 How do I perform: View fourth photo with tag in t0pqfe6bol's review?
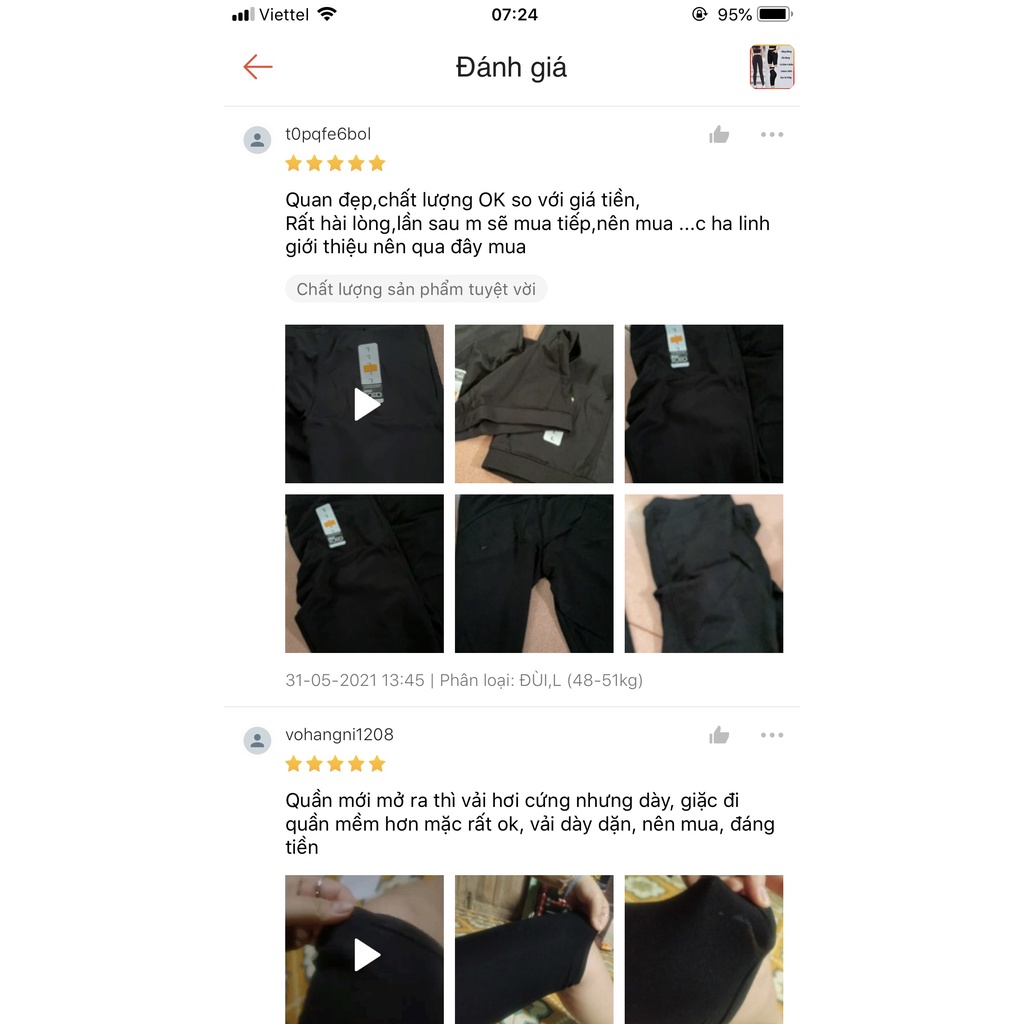click(365, 573)
